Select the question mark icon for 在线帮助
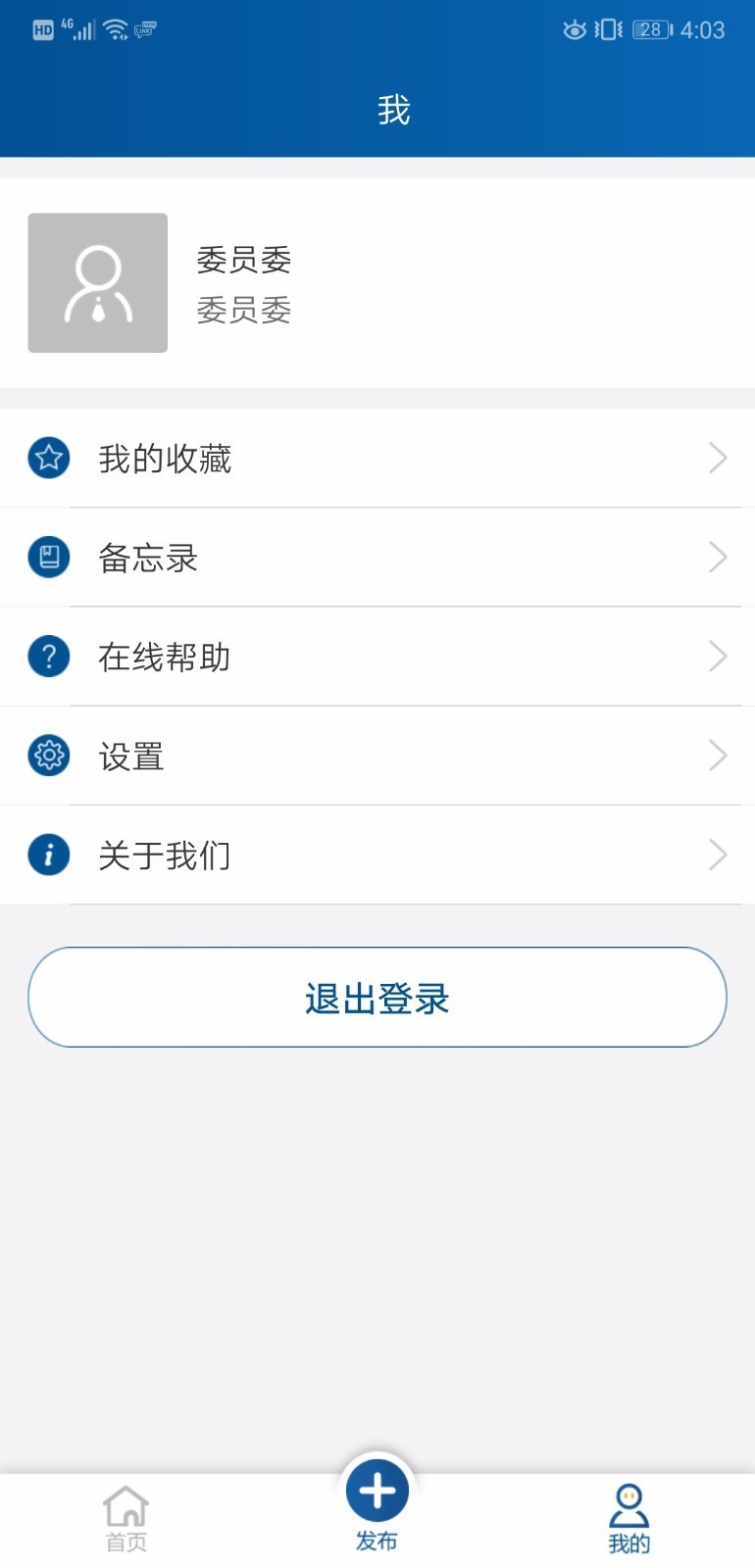The height and width of the screenshot is (1568, 755). click(x=47, y=656)
